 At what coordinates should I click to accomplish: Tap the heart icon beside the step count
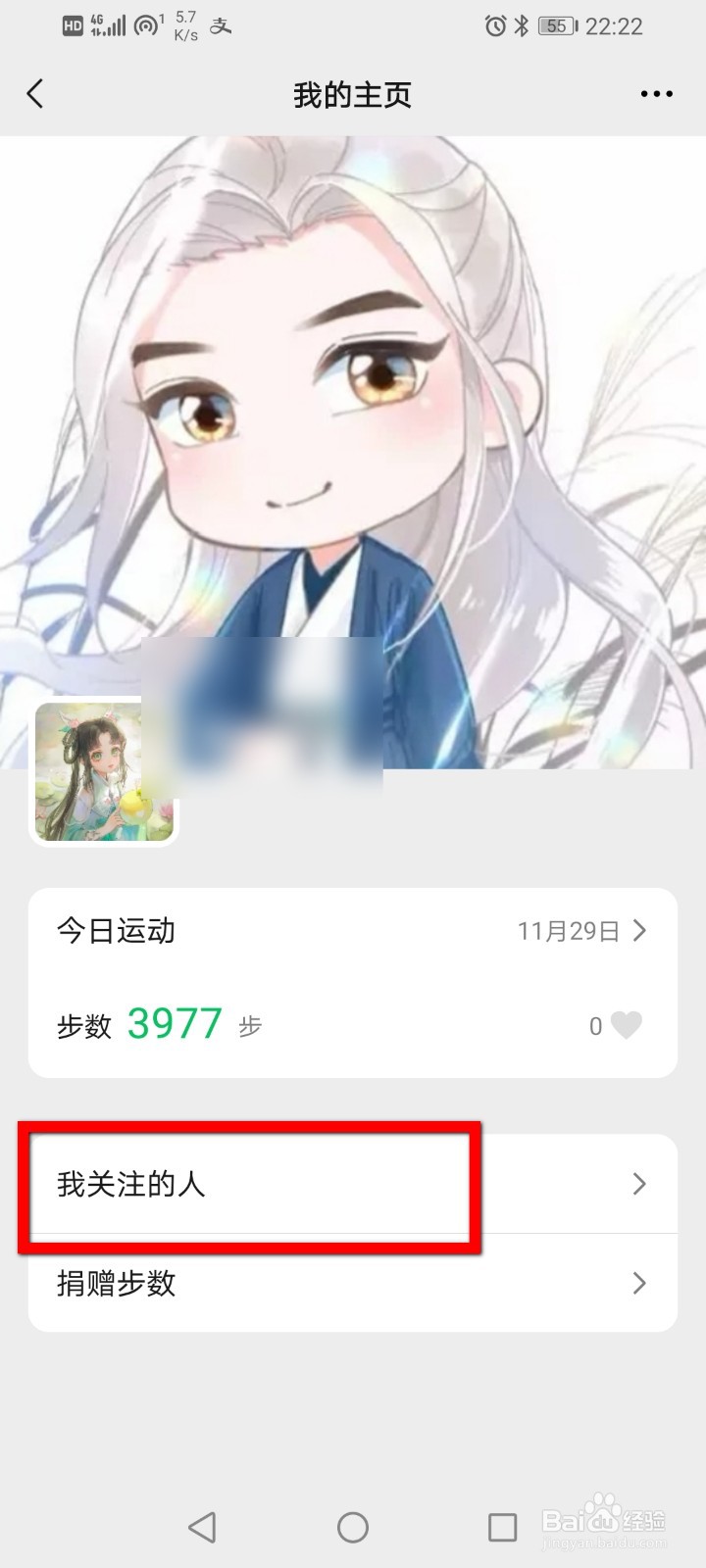click(x=628, y=1025)
